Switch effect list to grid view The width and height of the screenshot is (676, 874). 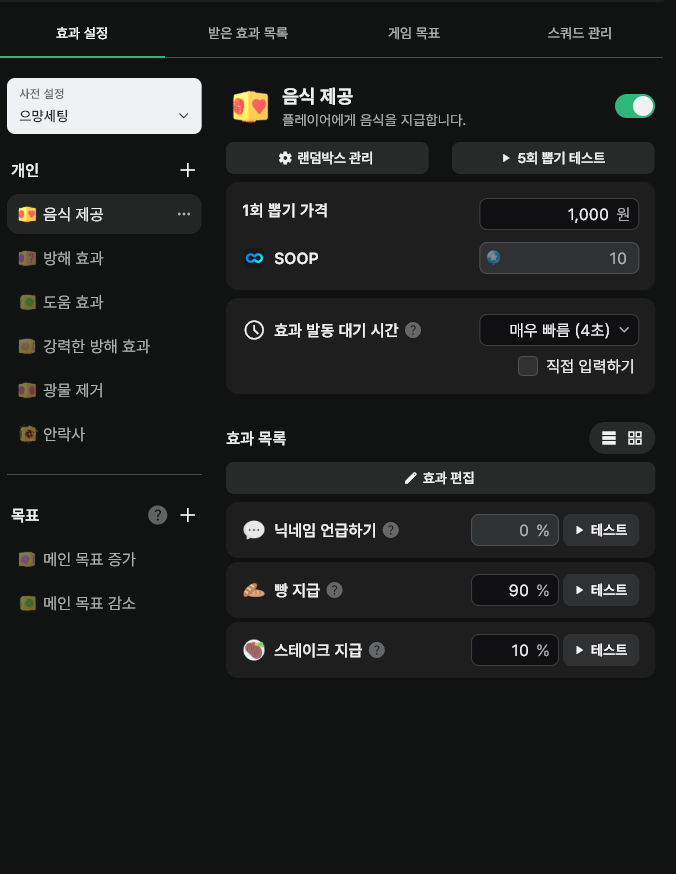click(635, 438)
